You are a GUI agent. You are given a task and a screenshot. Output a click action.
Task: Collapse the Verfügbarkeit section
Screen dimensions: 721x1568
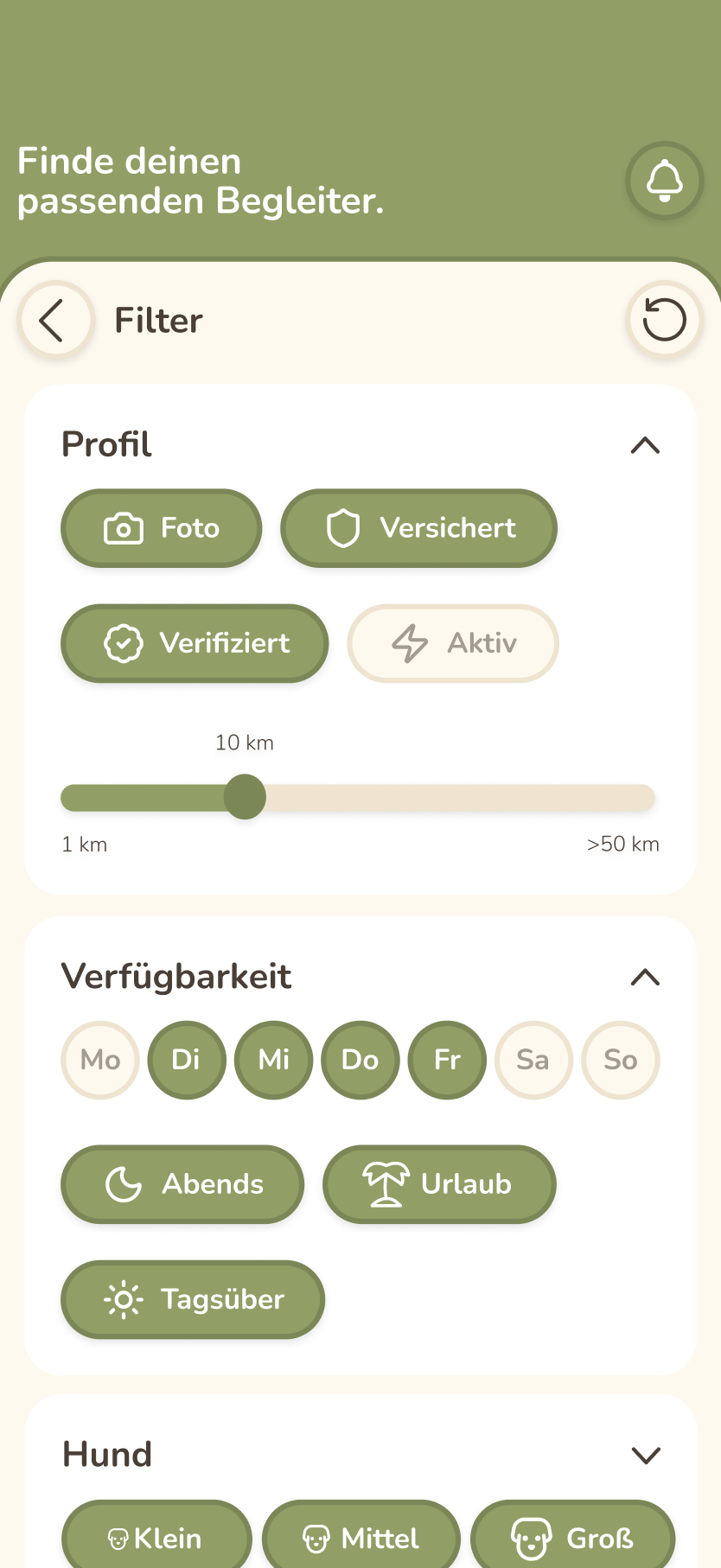coord(645,977)
